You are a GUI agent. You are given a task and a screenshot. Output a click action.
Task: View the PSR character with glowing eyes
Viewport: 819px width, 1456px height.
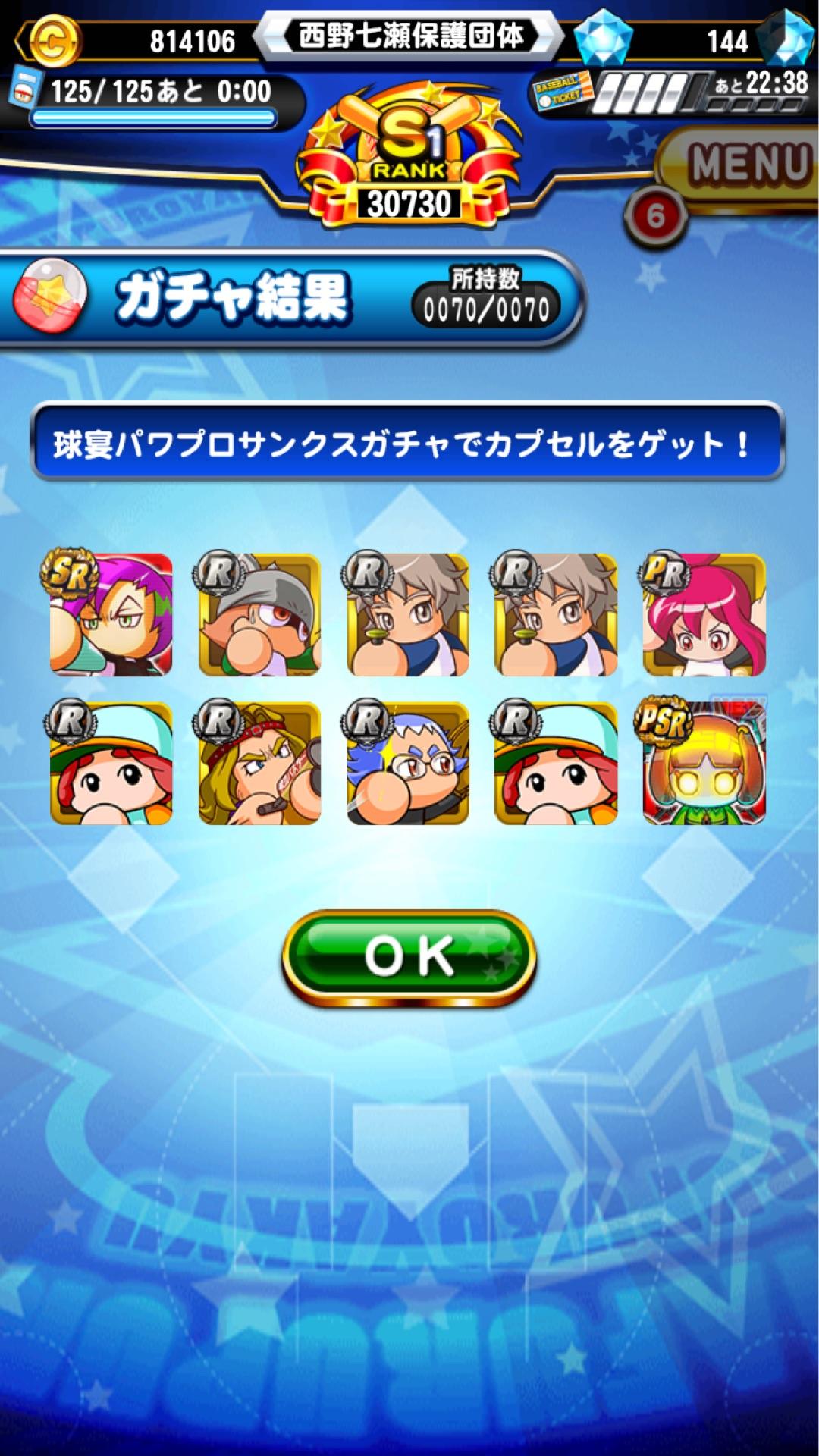tap(704, 763)
